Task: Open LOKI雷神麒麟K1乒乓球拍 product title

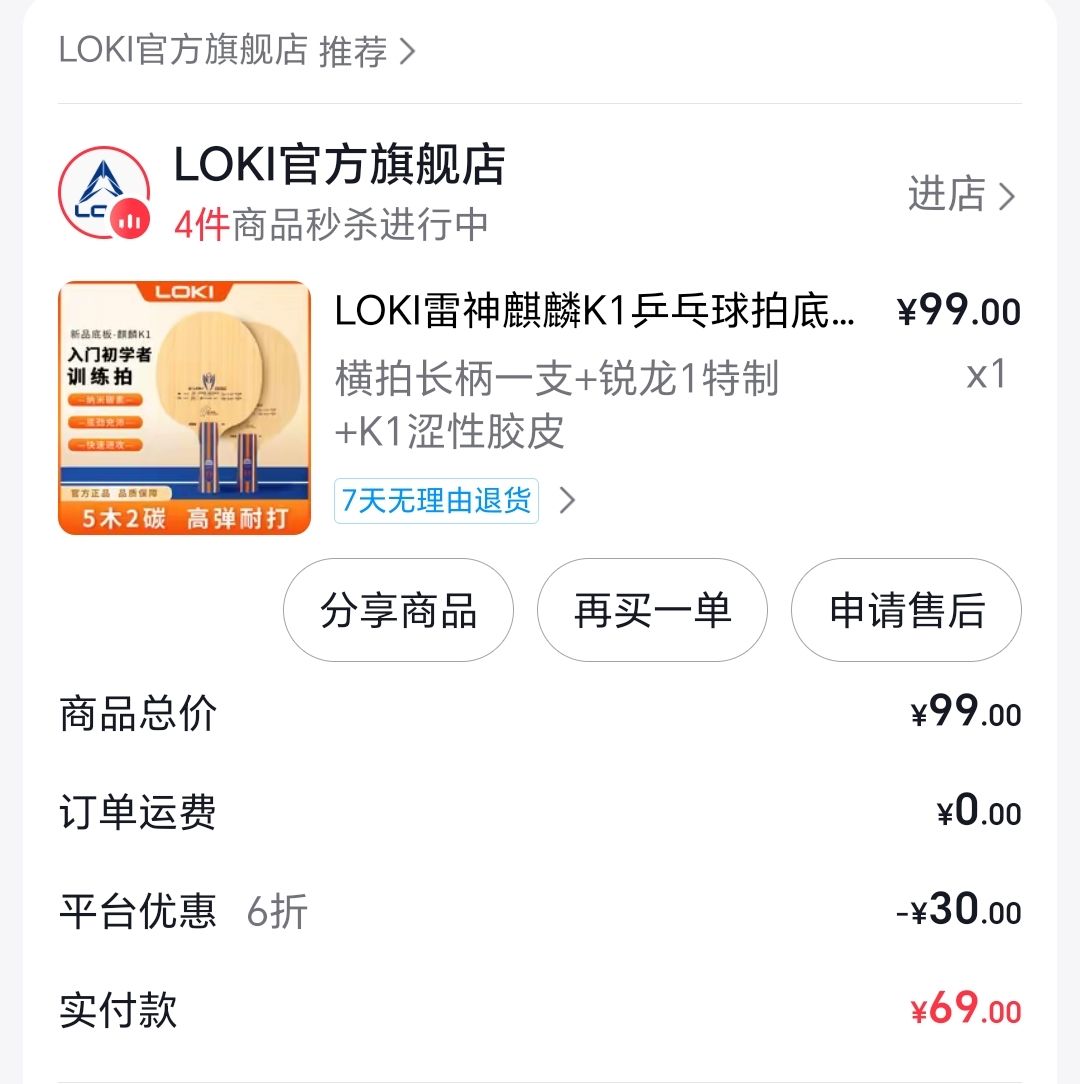Action: click(595, 312)
